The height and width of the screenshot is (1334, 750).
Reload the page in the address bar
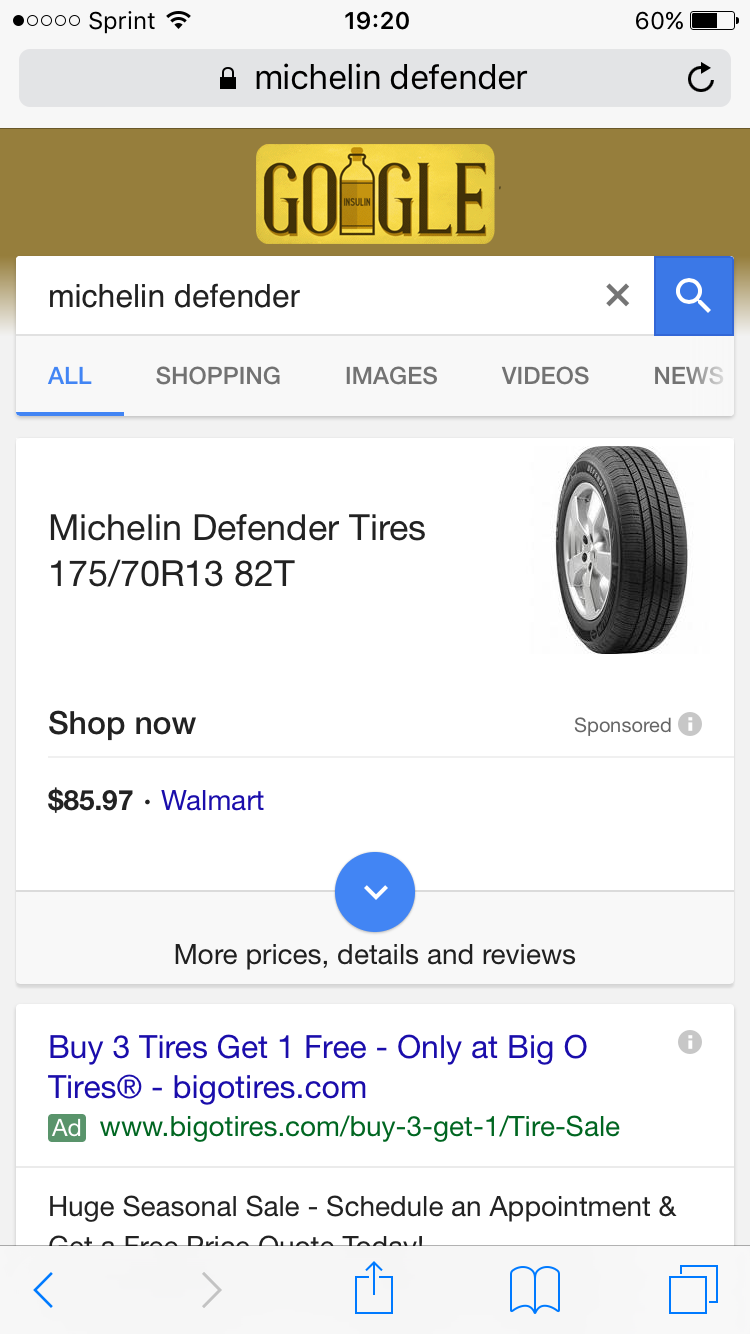click(701, 78)
